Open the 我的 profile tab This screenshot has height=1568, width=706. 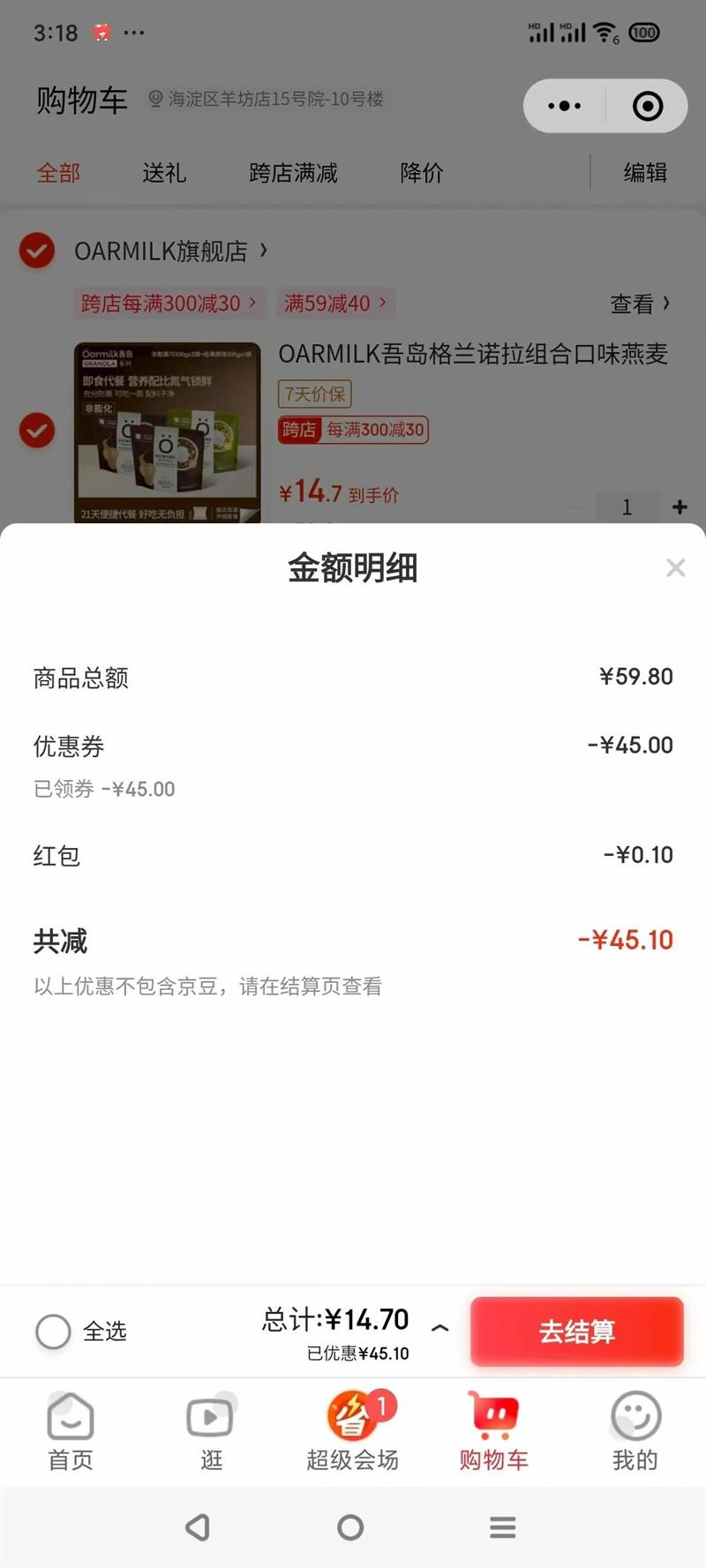(635, 1431)
